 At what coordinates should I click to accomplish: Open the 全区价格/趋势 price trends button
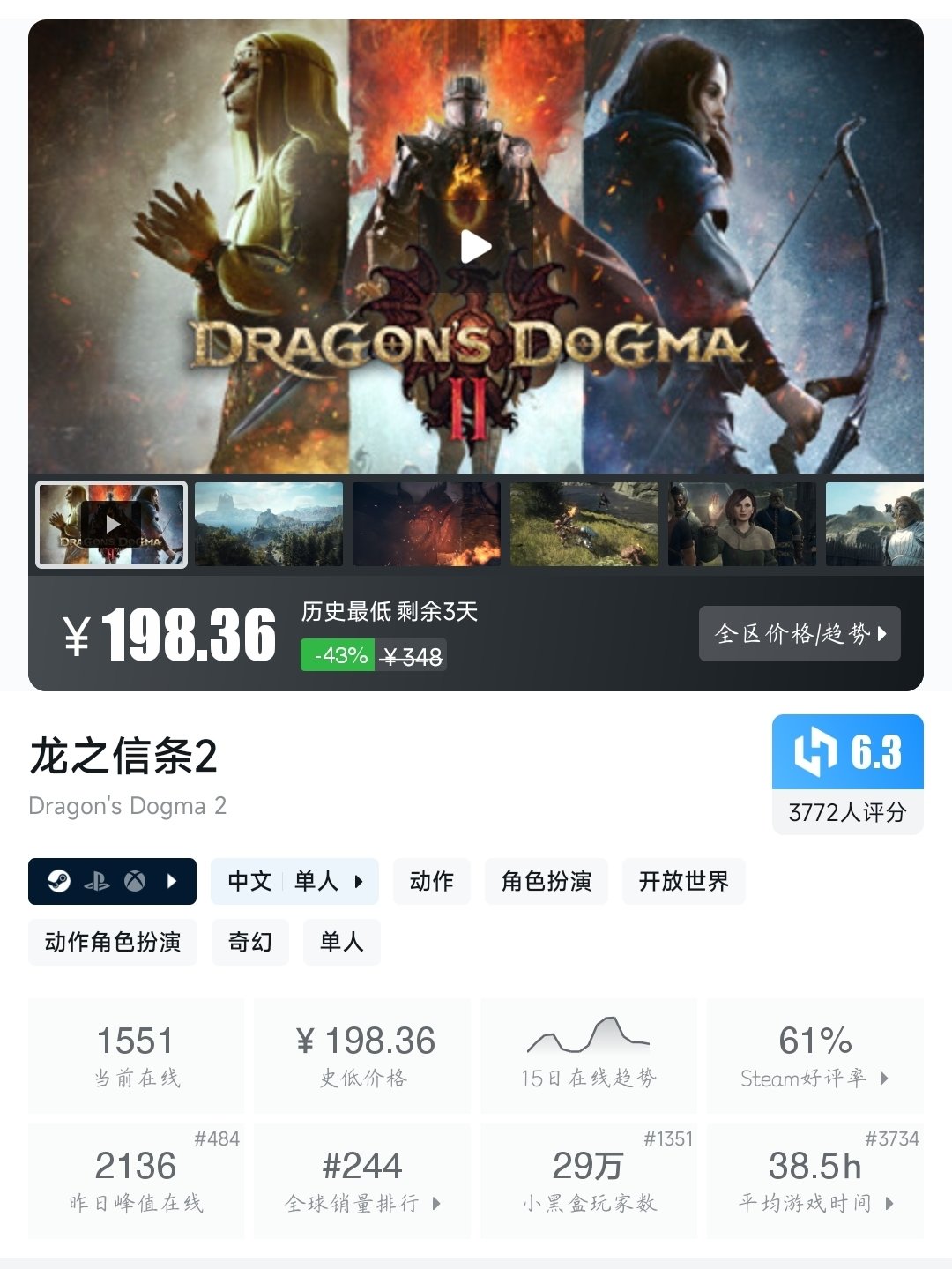coord(800,633)
